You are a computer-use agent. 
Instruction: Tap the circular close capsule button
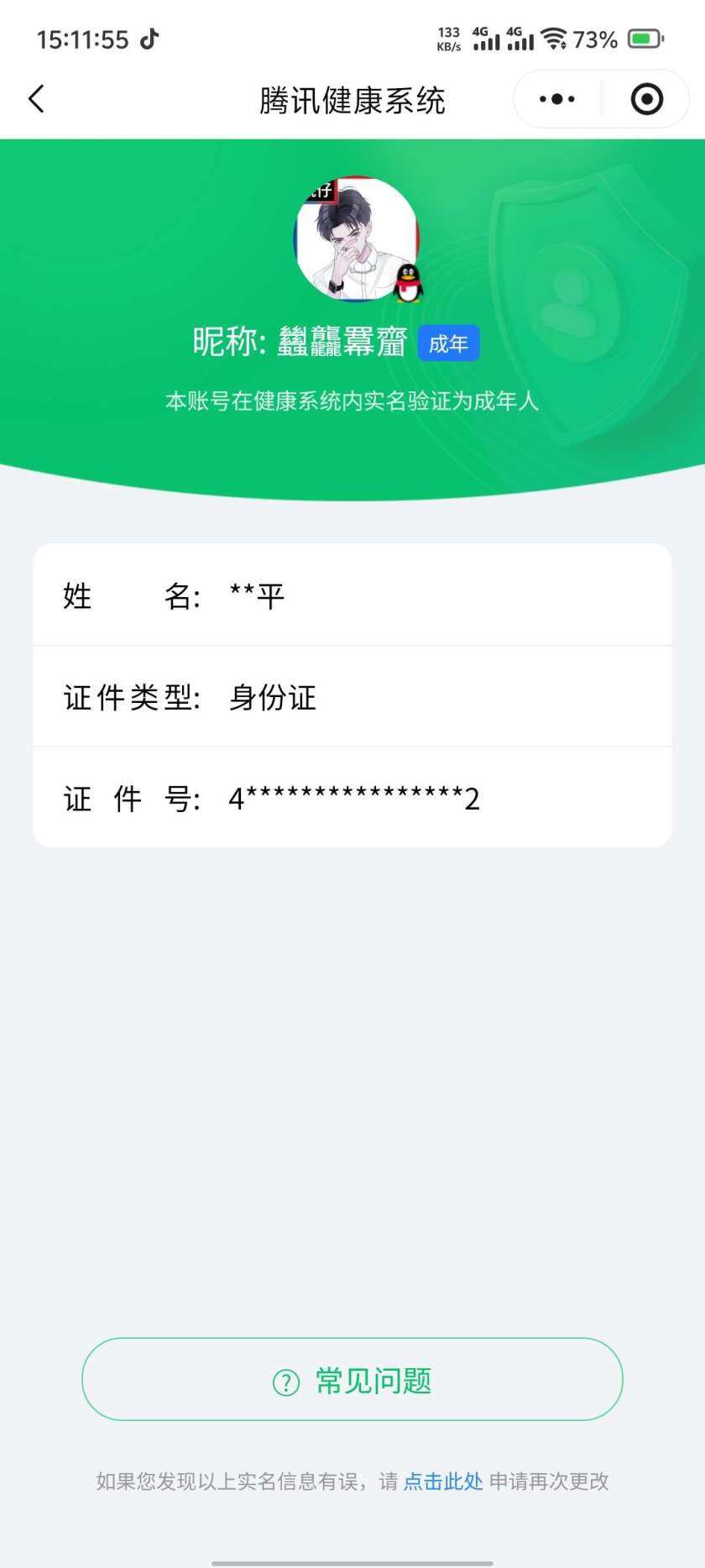pos(646,98)
